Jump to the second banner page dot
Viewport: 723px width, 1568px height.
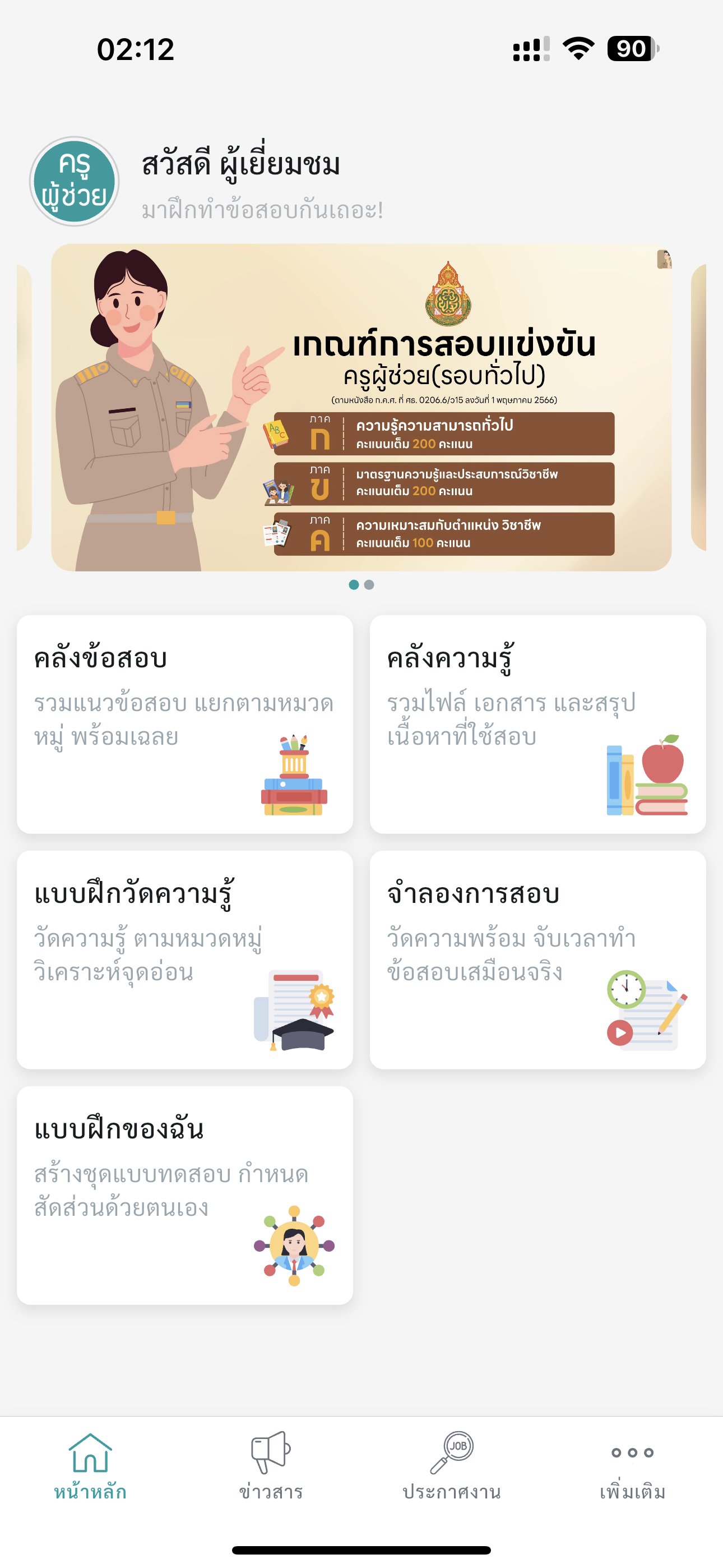369,584
